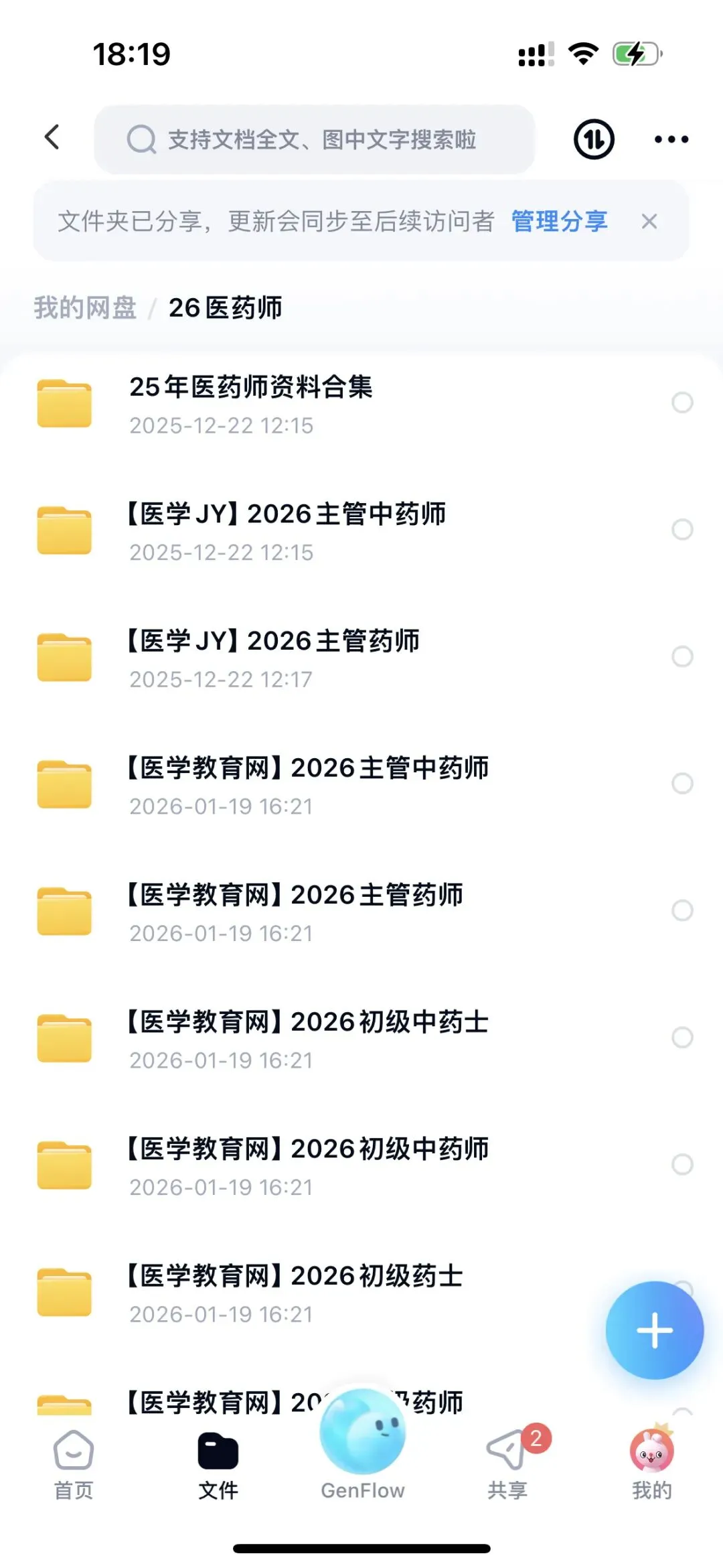The image size is (723, 1568).
Task: Go back using the top-left arrow
Action: pyautogui.click(x=52, y=138)
